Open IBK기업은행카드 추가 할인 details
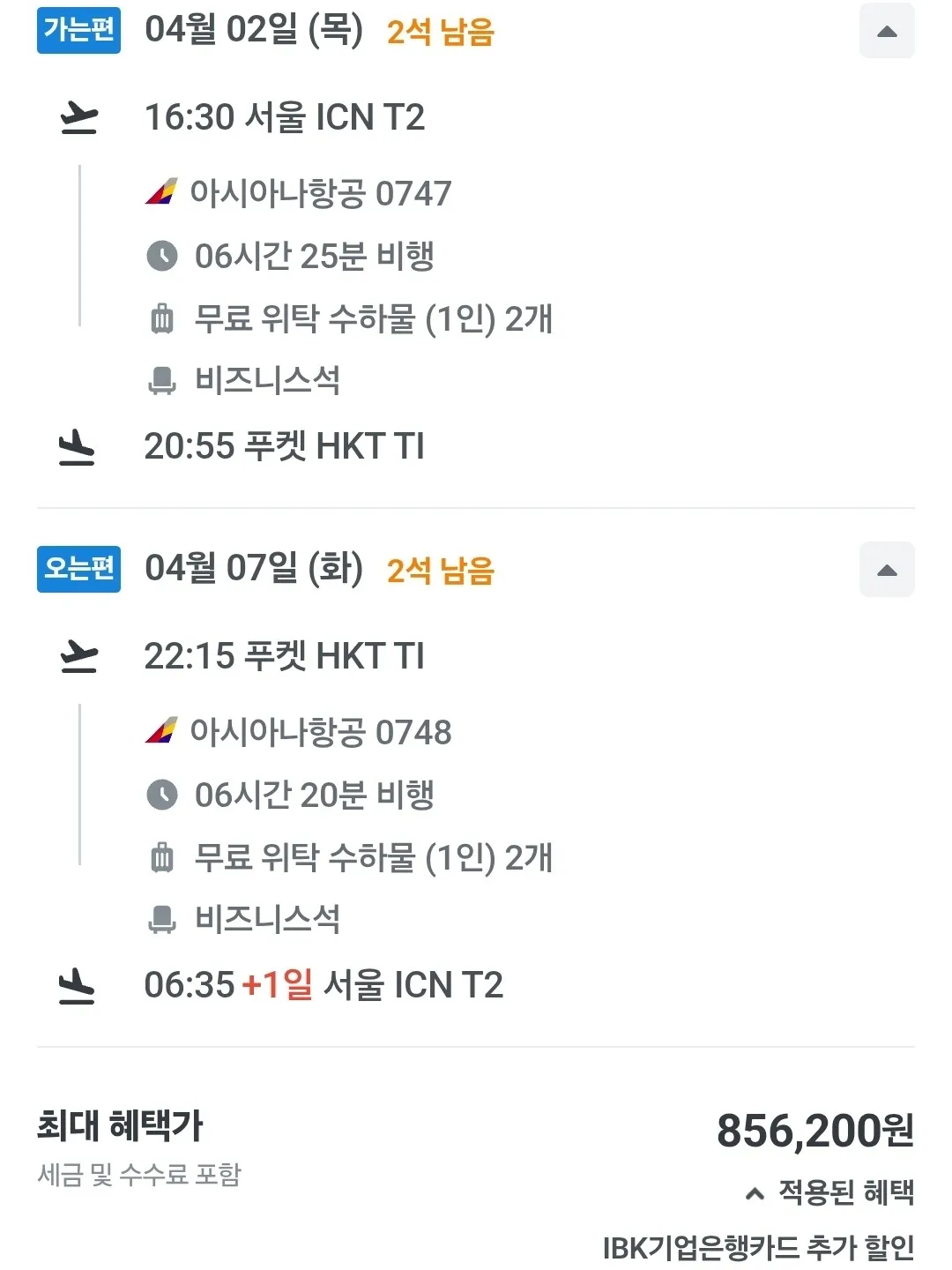 (758, 1248)
